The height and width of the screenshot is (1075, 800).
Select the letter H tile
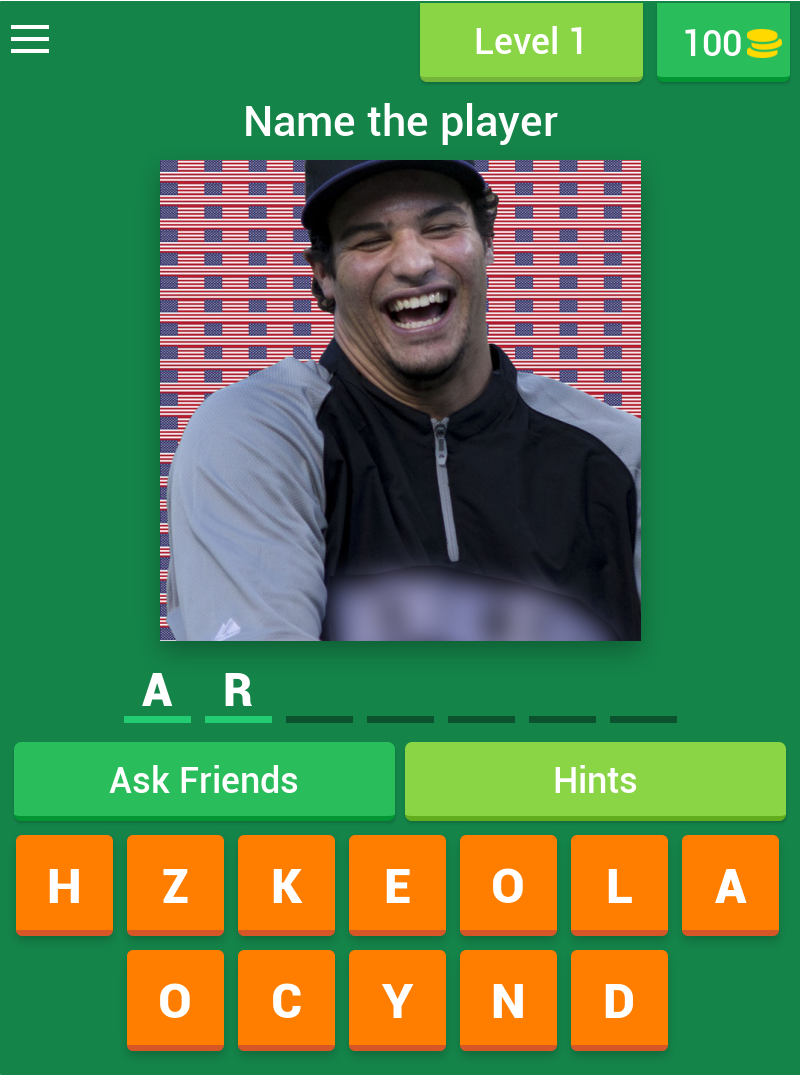(64, 886)
